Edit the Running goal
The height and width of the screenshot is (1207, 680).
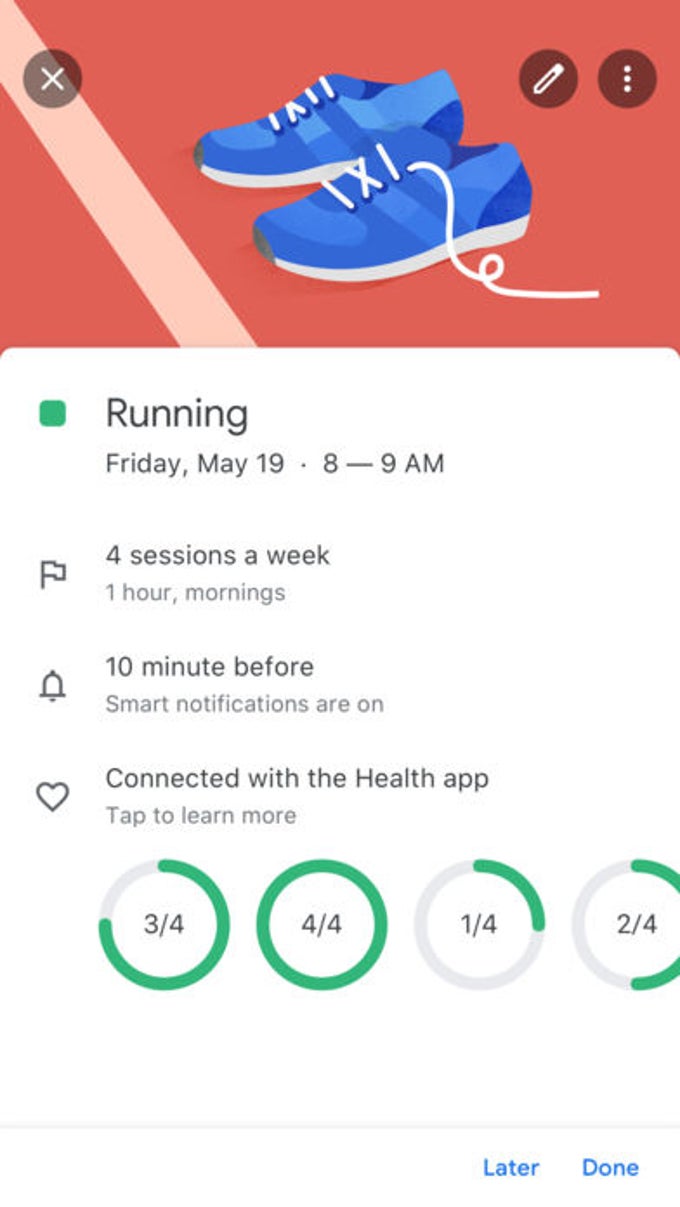(x=548, y=79)
